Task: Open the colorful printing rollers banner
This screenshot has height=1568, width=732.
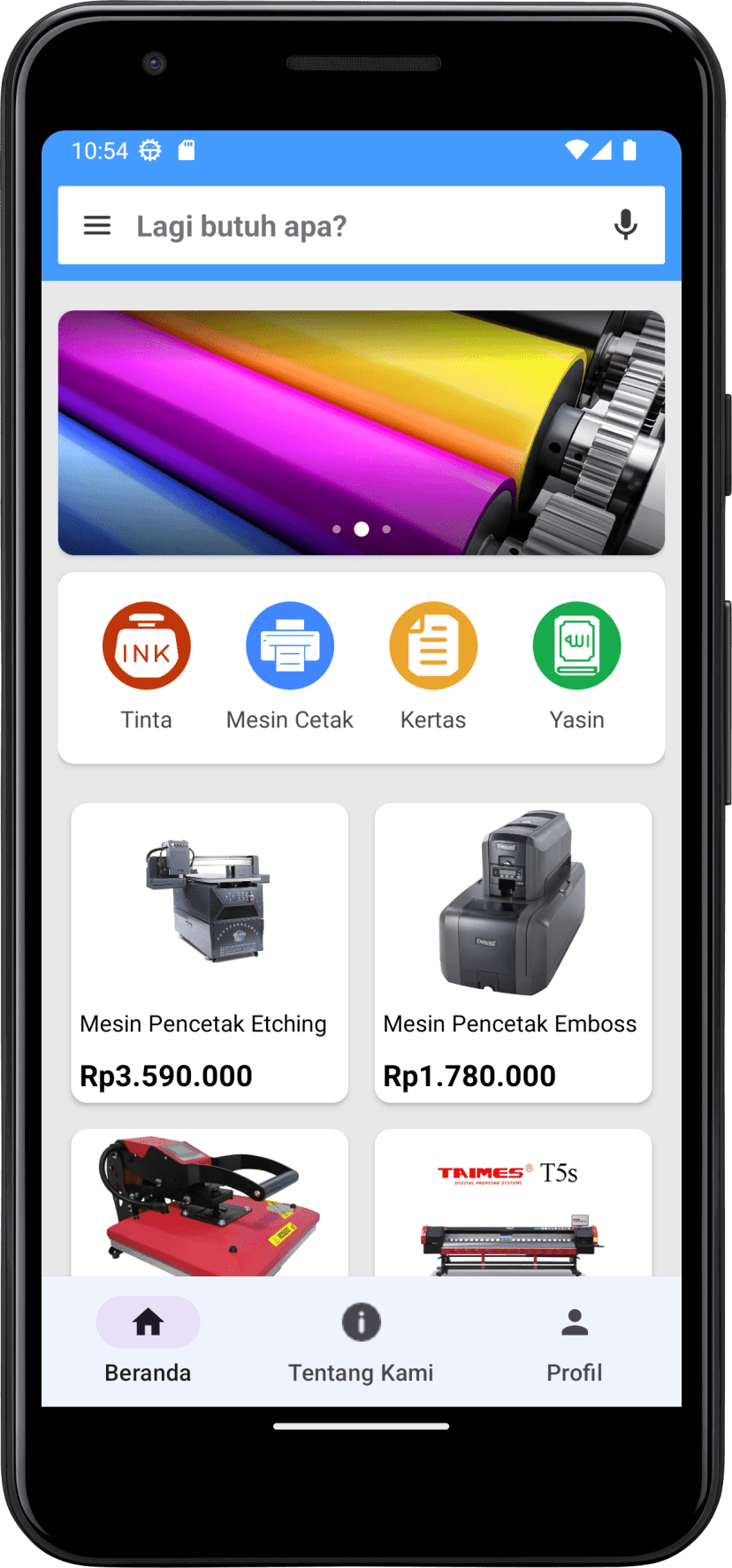Action: [x=362, y=433]
